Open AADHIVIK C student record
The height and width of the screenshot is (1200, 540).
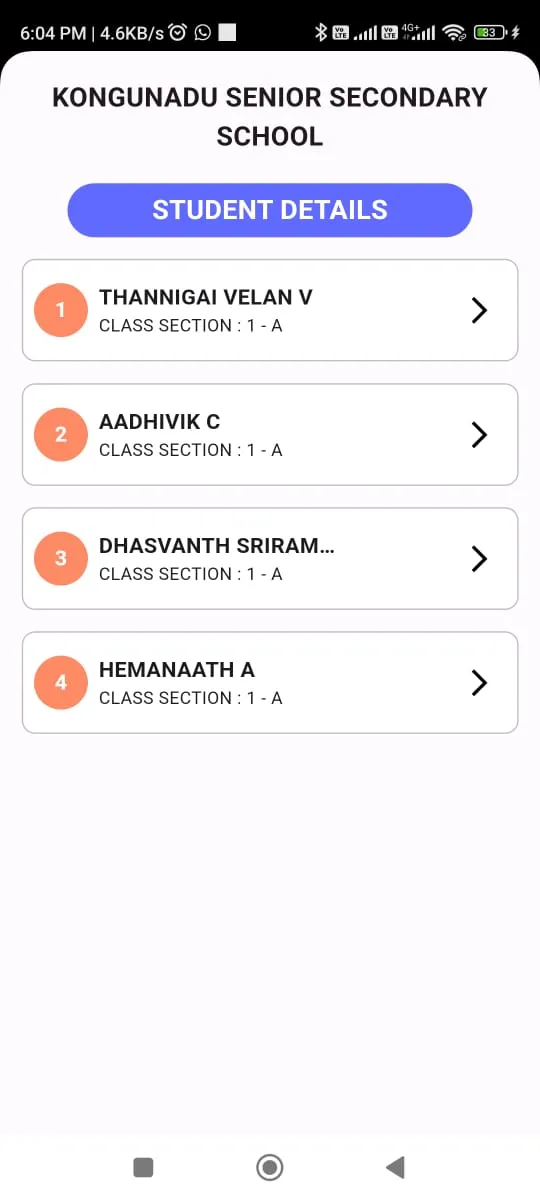click(270, 434)
